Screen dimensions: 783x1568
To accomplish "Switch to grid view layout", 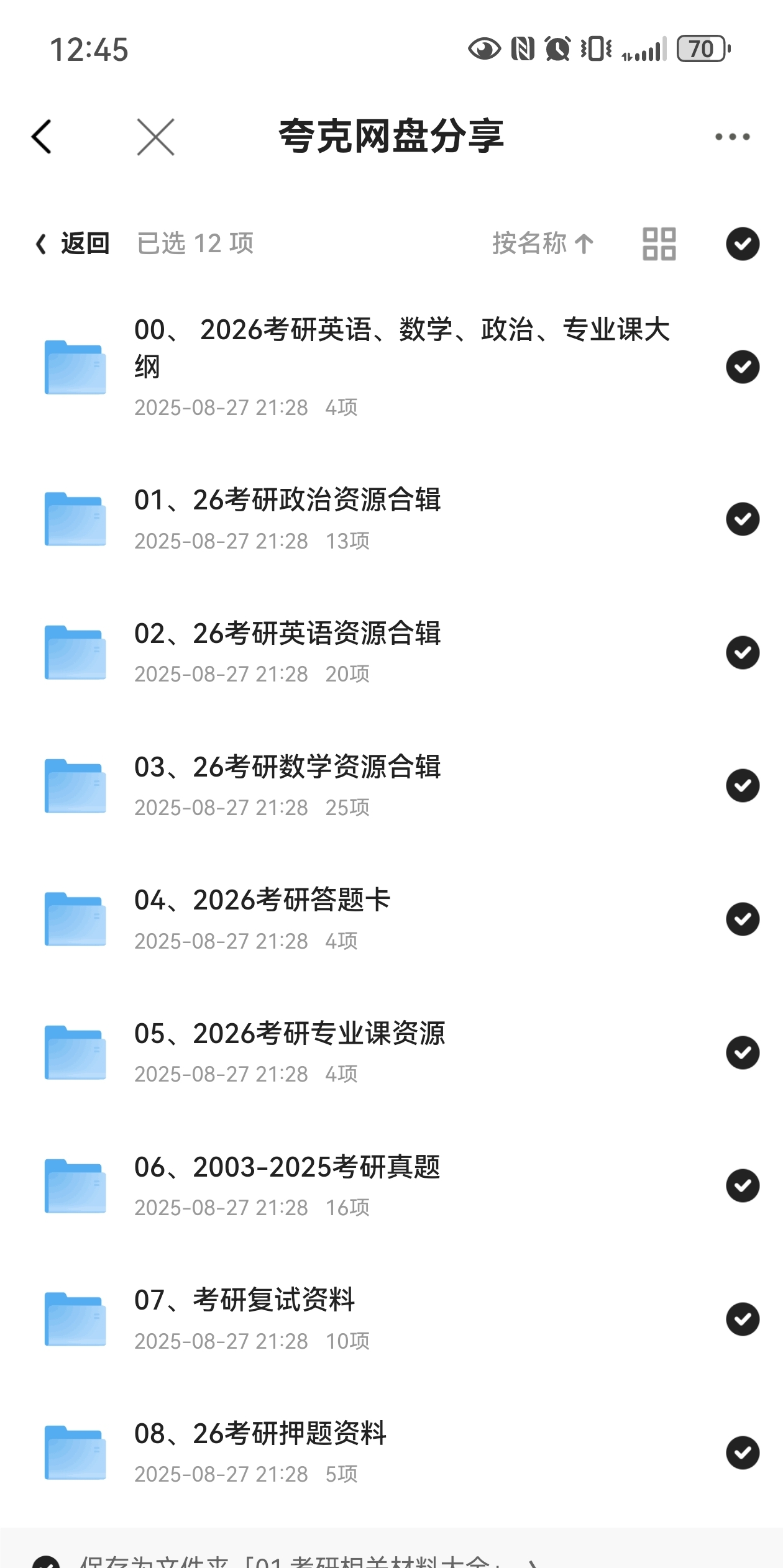I will (x=659, y=244).
